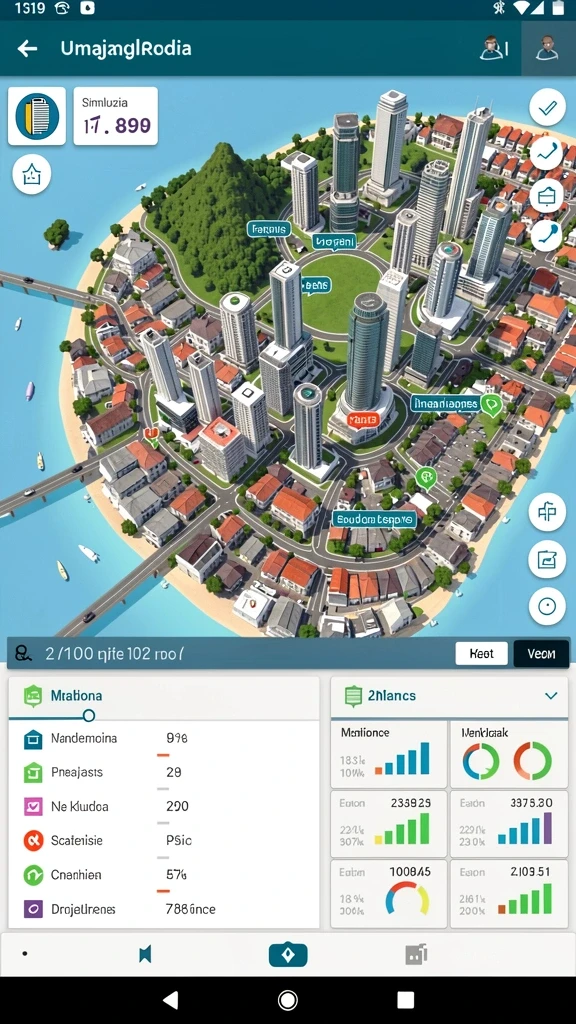
Task: Go back using the app bar arrow
Action: click(x=27, y=48)
